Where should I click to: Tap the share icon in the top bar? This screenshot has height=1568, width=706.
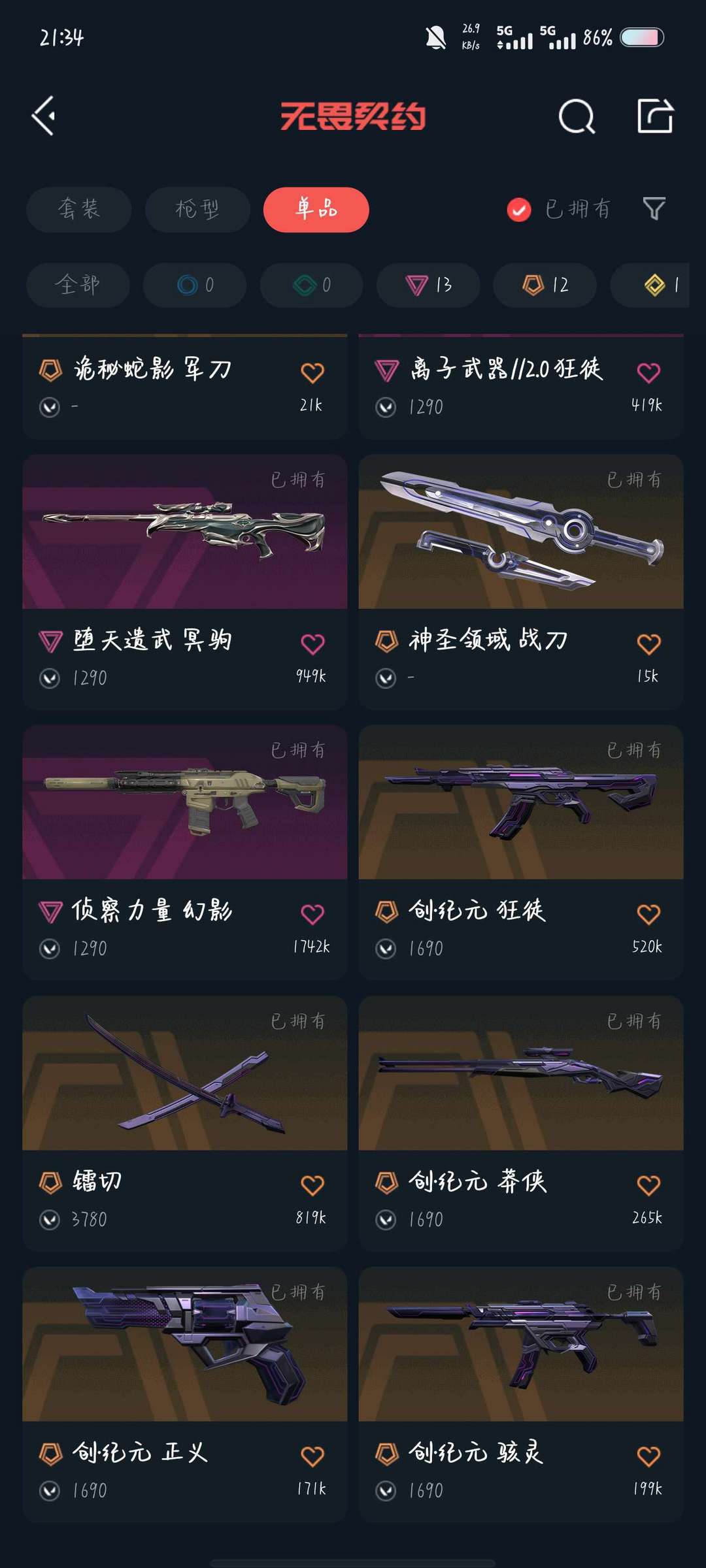tap(657, 118)
